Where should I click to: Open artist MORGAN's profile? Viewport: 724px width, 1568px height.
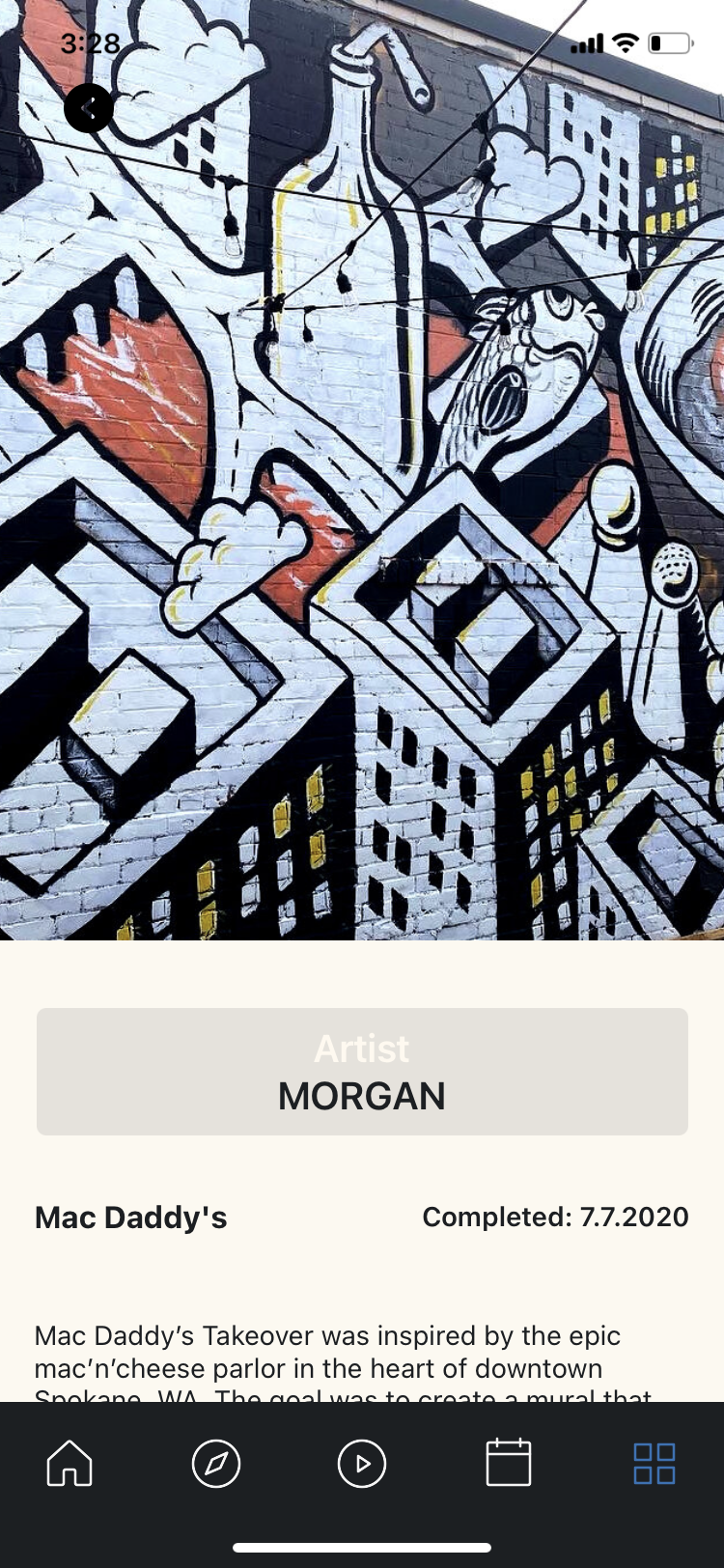tap(362, 1072)
